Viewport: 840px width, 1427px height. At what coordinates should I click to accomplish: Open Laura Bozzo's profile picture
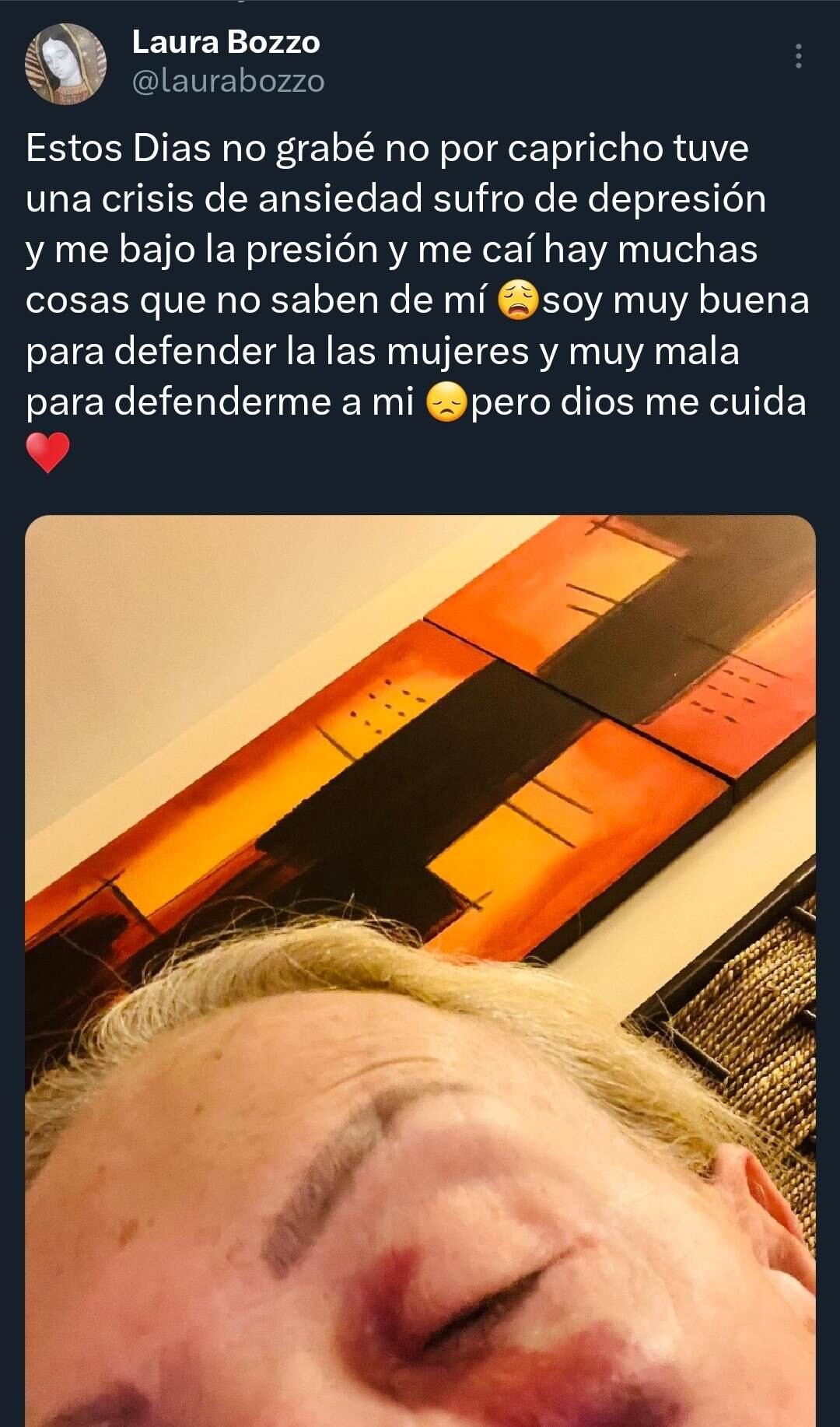point(65,64)
